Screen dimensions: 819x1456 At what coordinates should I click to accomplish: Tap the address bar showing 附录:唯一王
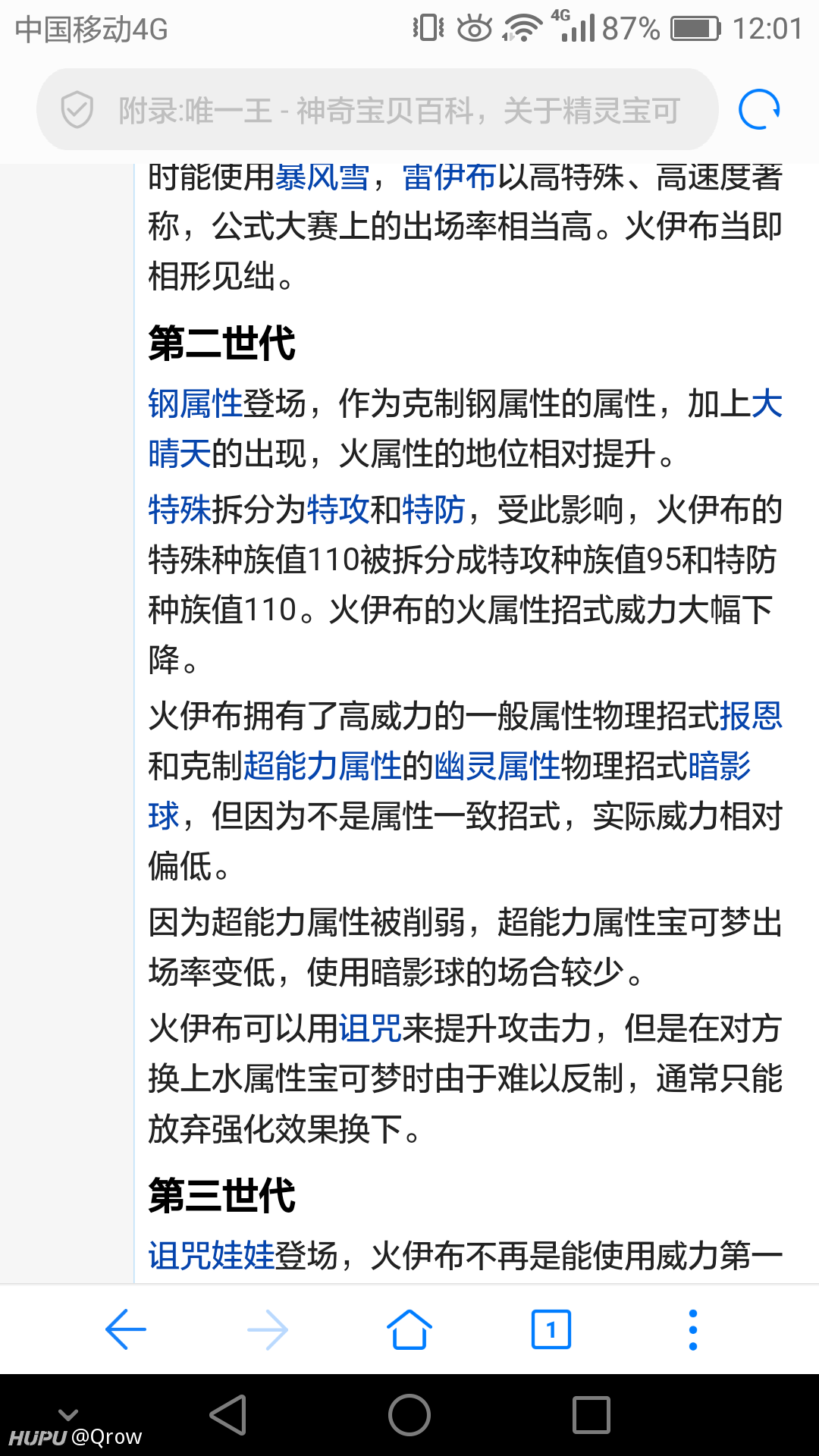click(377, 110)
